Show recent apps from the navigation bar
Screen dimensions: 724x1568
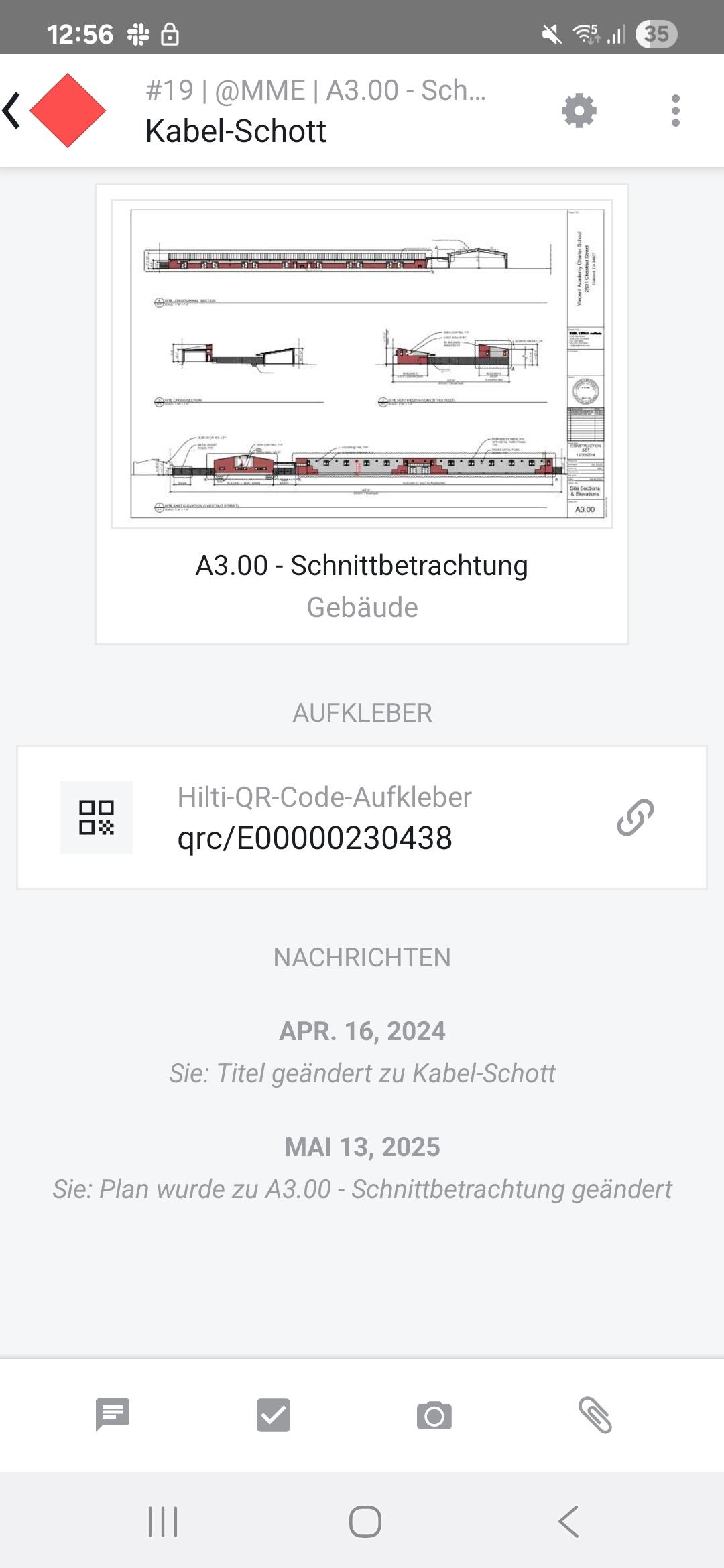click(163, 1521)
